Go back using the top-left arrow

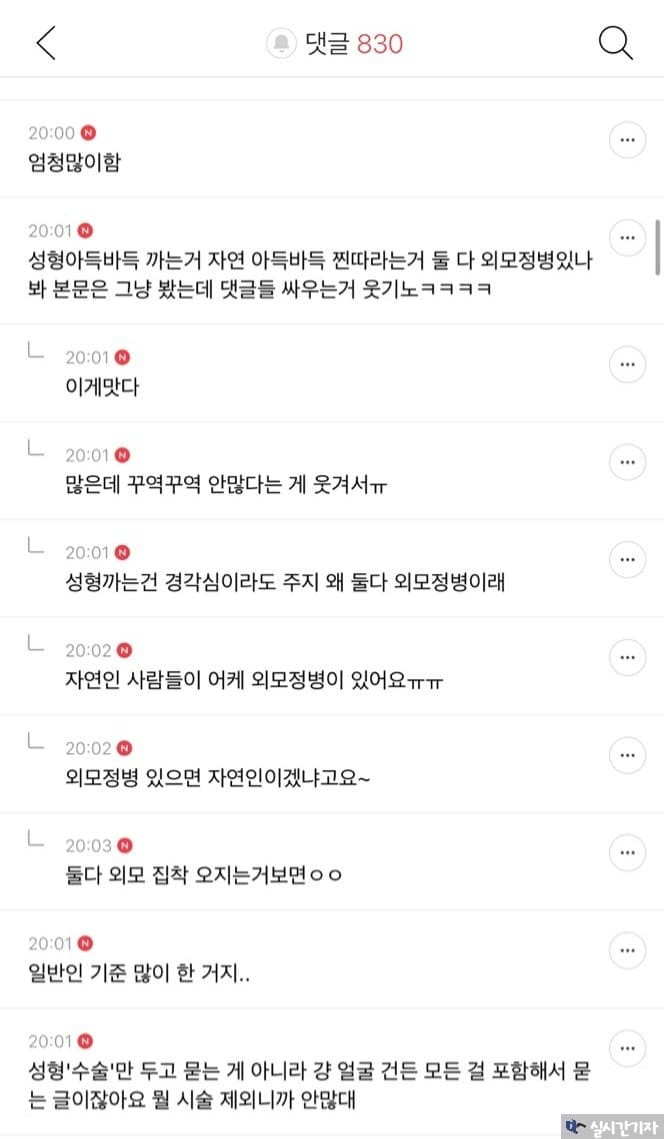click(45, 43)
